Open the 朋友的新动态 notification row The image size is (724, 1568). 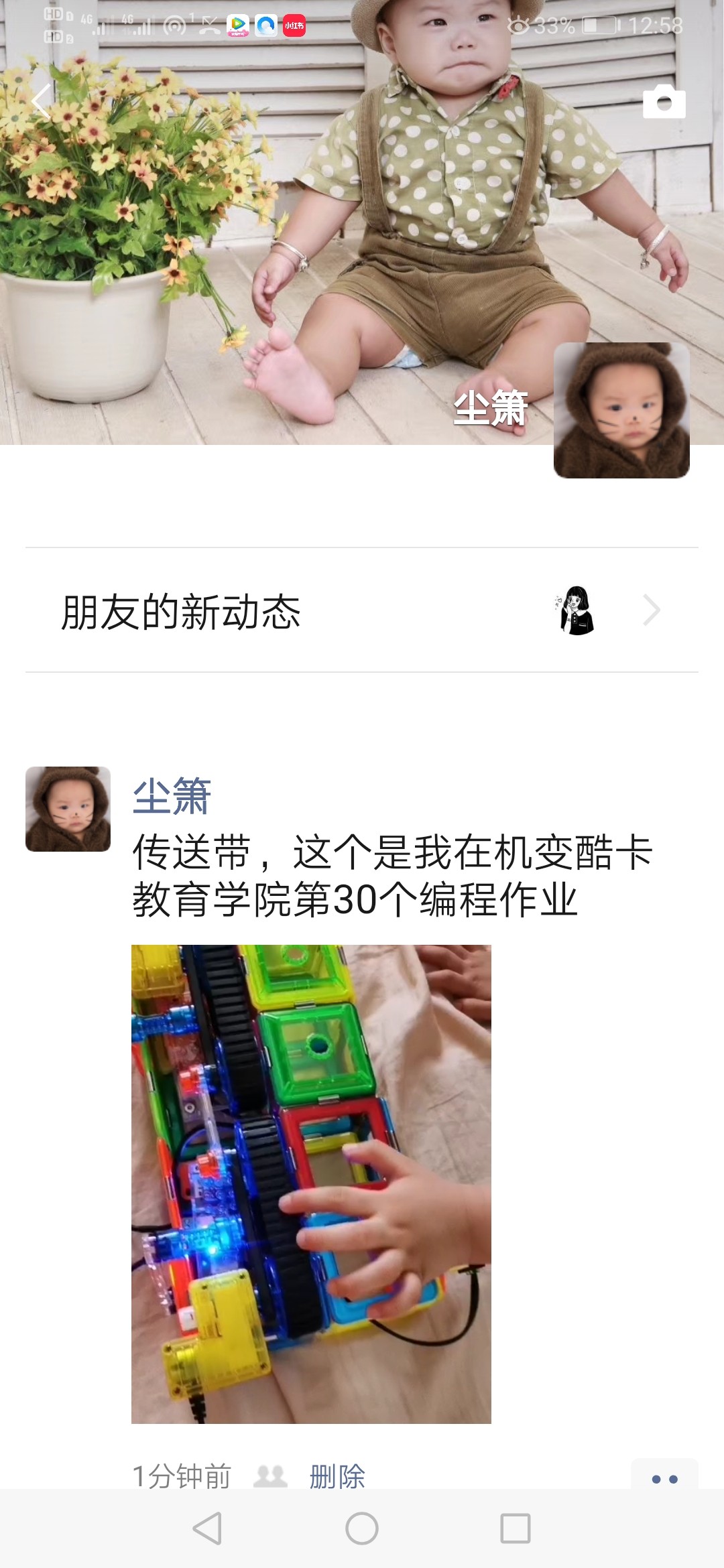pyautogui.click(x=362, y=610)
